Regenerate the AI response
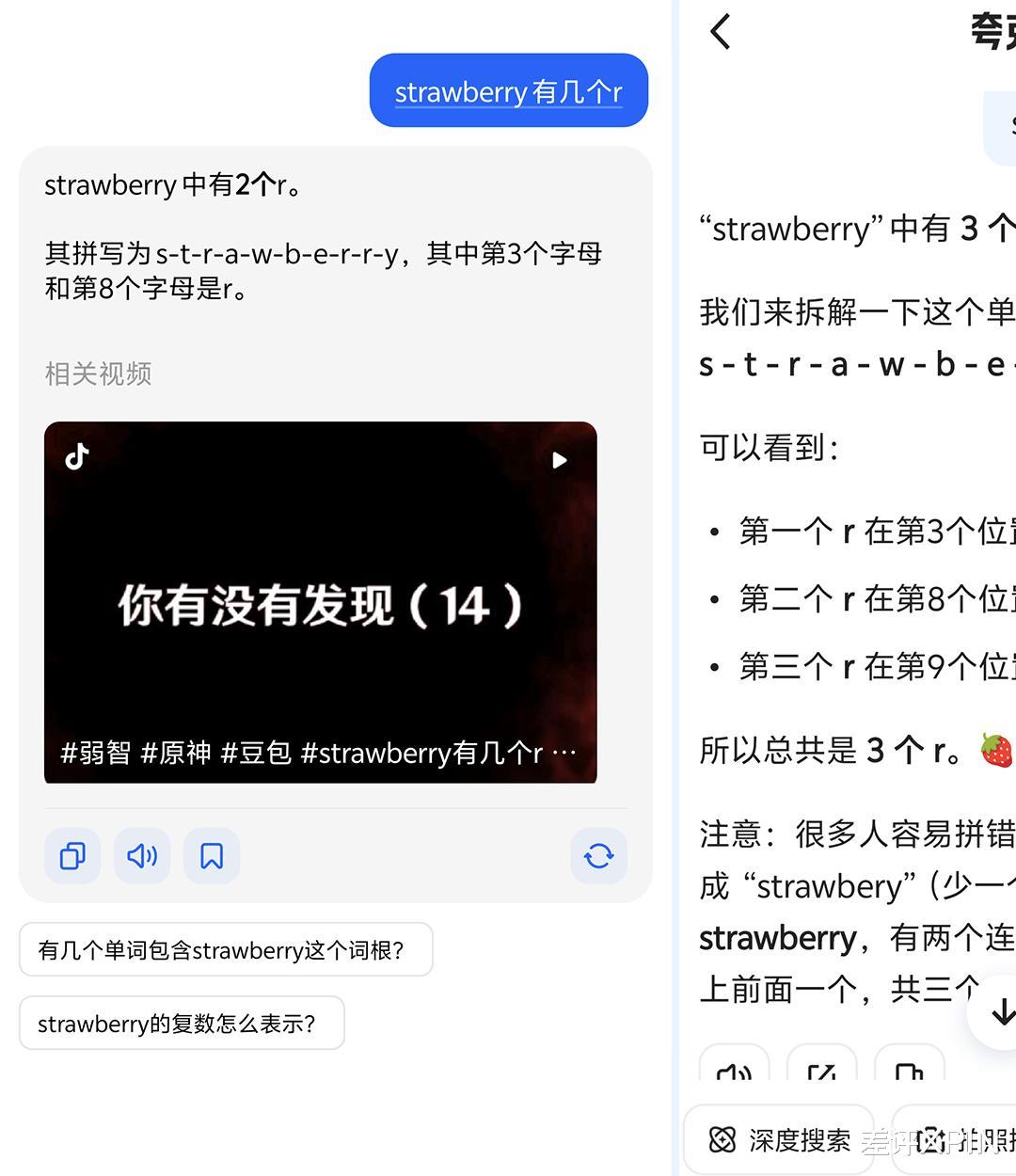The width and height of the screenshot is (1016, 1176). point(598,856)
